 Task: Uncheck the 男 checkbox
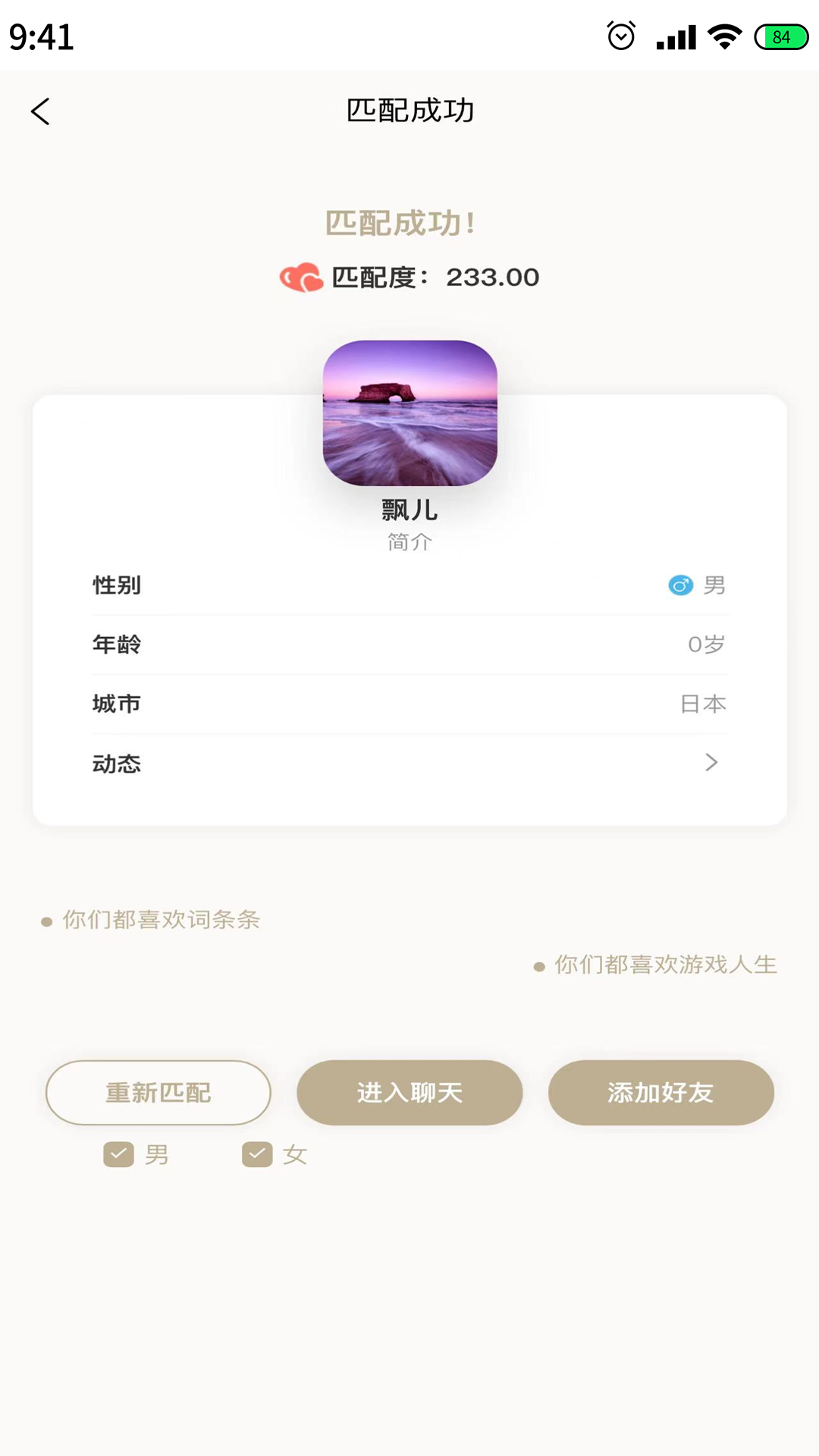pos(119,1155)
